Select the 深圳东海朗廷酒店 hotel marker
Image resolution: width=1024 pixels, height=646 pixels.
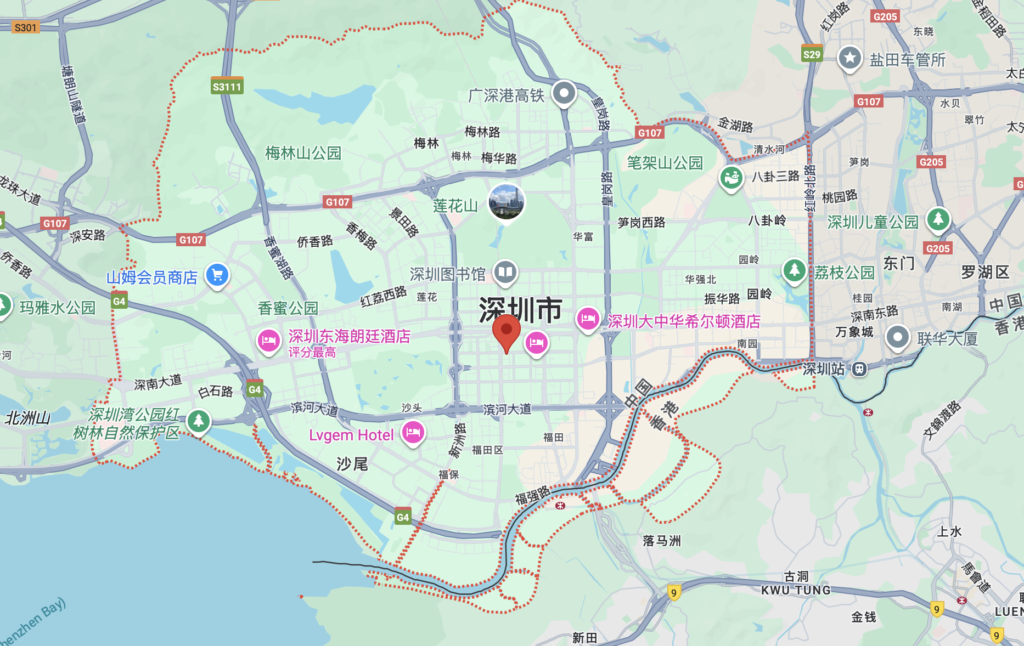pos(269,341)
